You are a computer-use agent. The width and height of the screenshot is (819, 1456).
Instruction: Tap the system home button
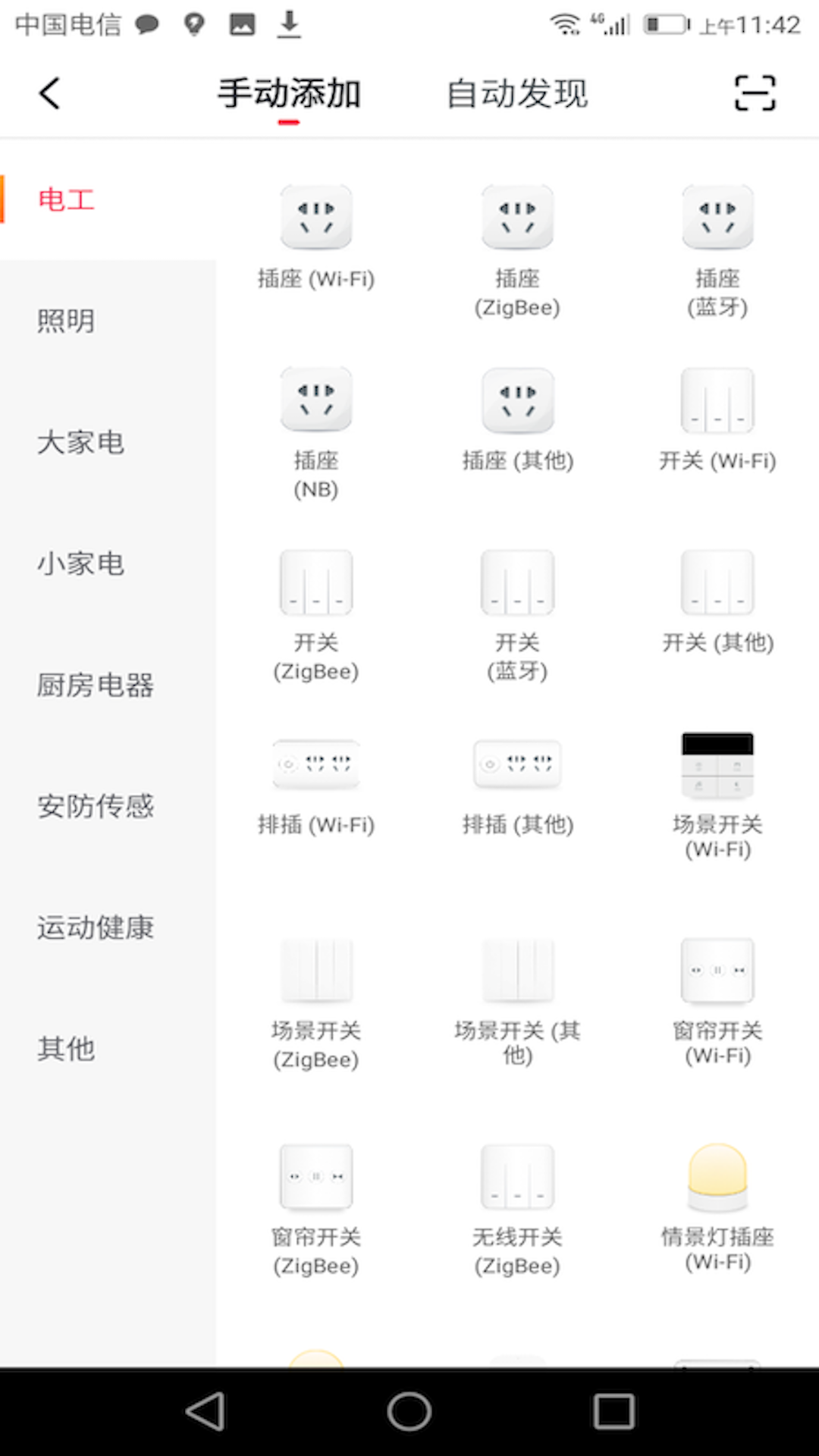[409, 1412]
